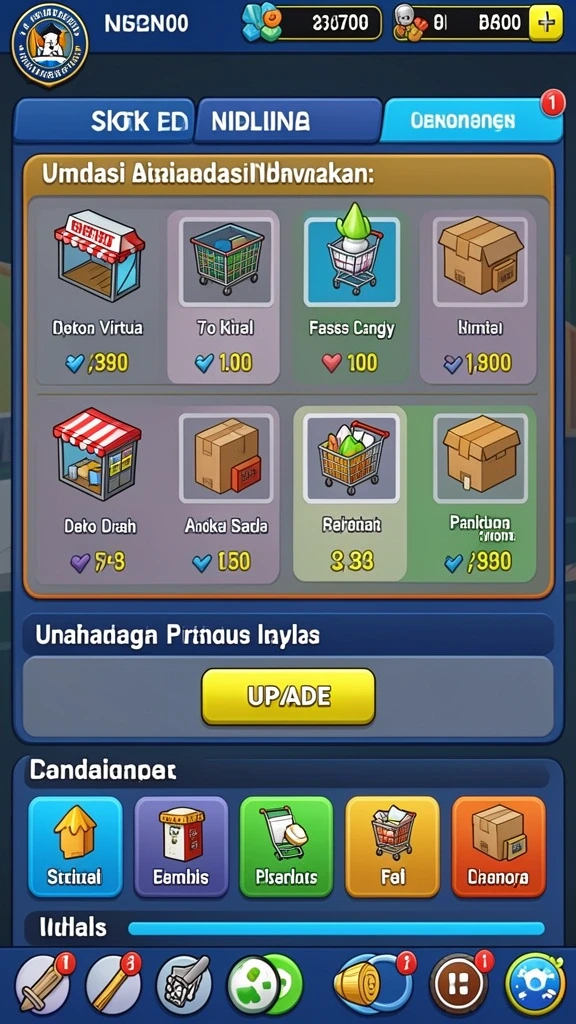Image resolution: width=576 pixels, height=1024 pixels.
Task: Open the sword icon in bottom bar
Action: click(x=44, y=983)
